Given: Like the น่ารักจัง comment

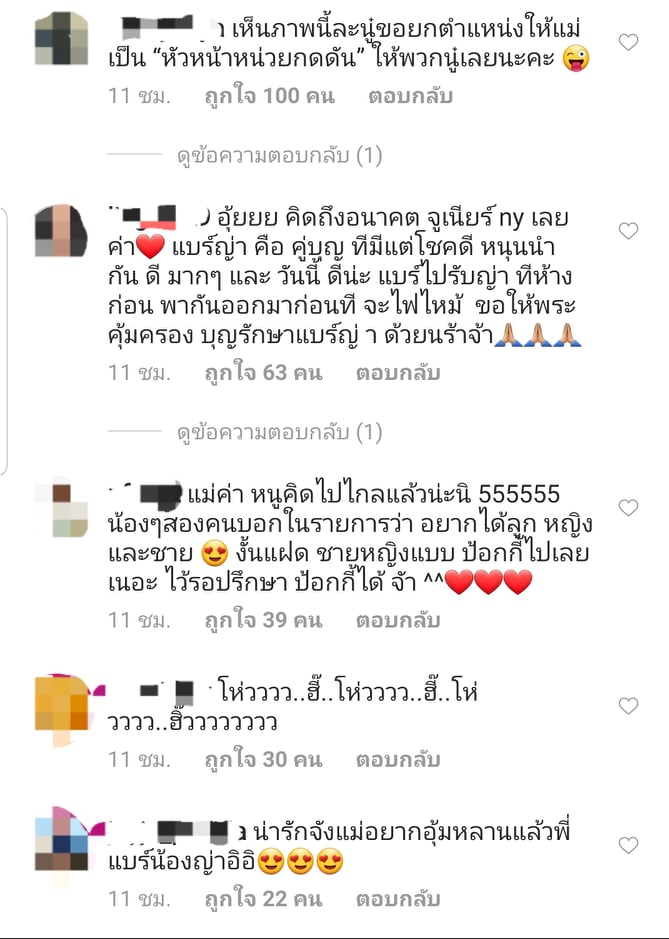Looking at the screenshot, I should point(628,846).
